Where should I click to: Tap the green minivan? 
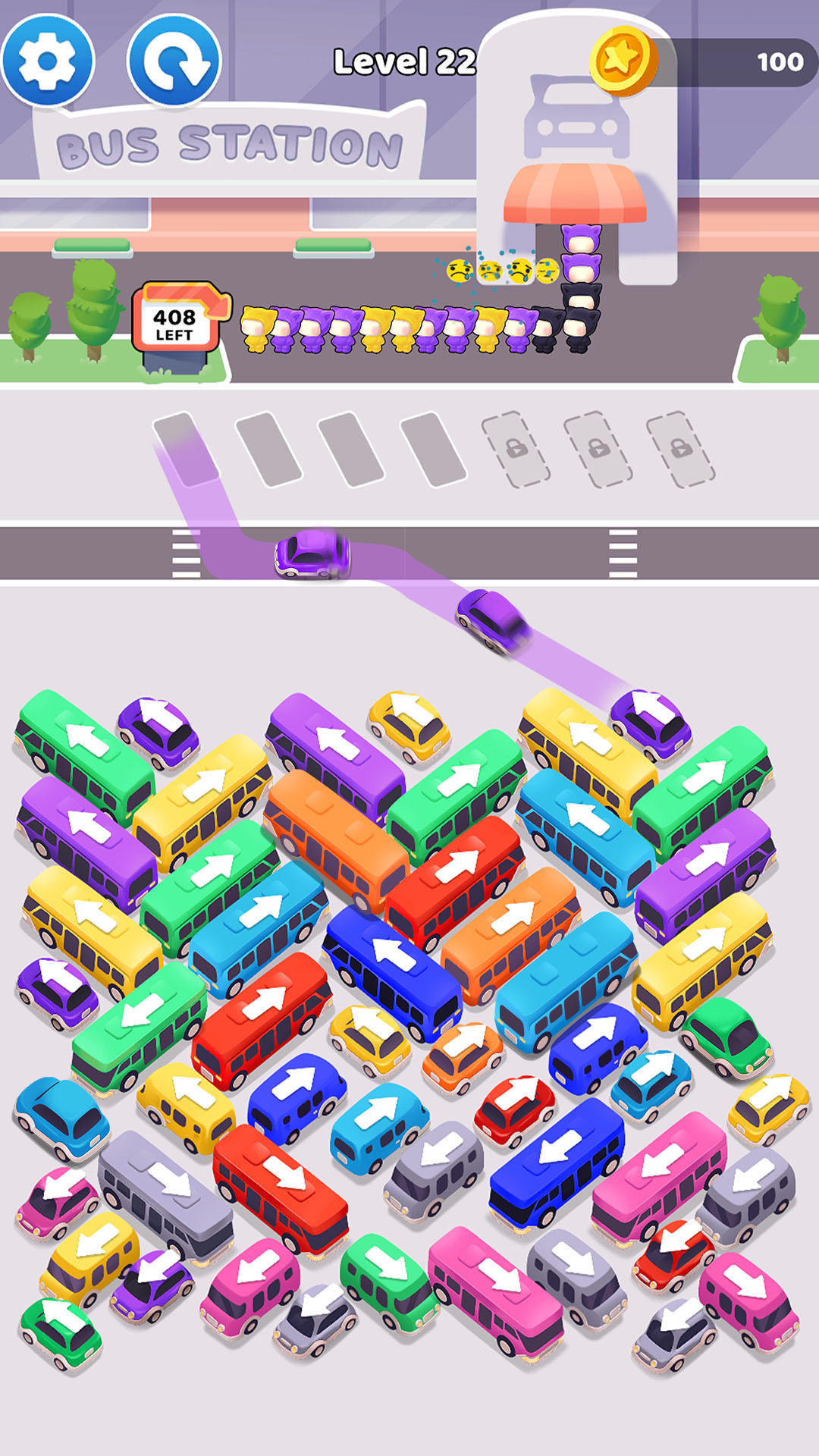click(x=388, y=1280)
